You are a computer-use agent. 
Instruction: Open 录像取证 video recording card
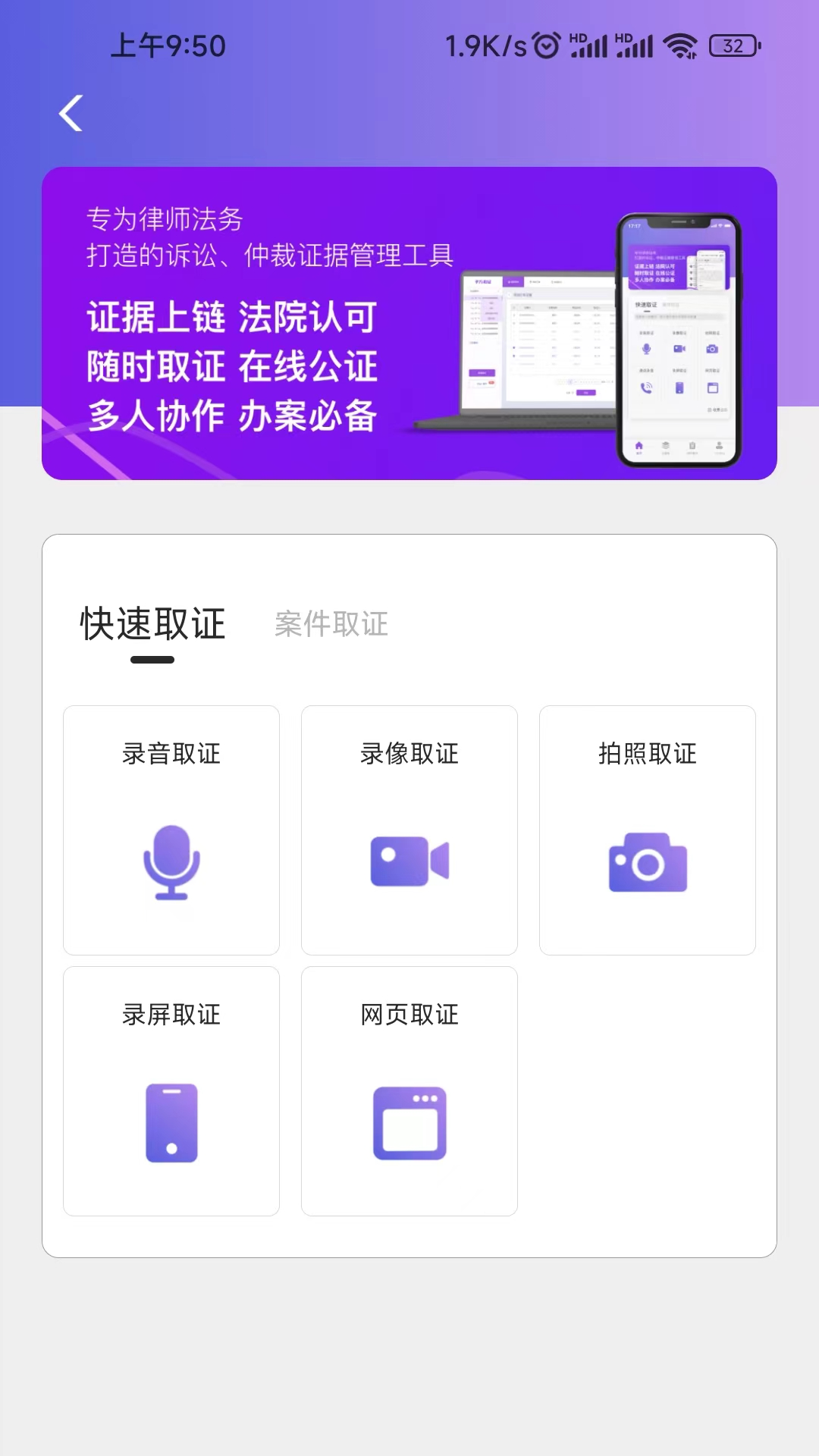tap(409, 830)
